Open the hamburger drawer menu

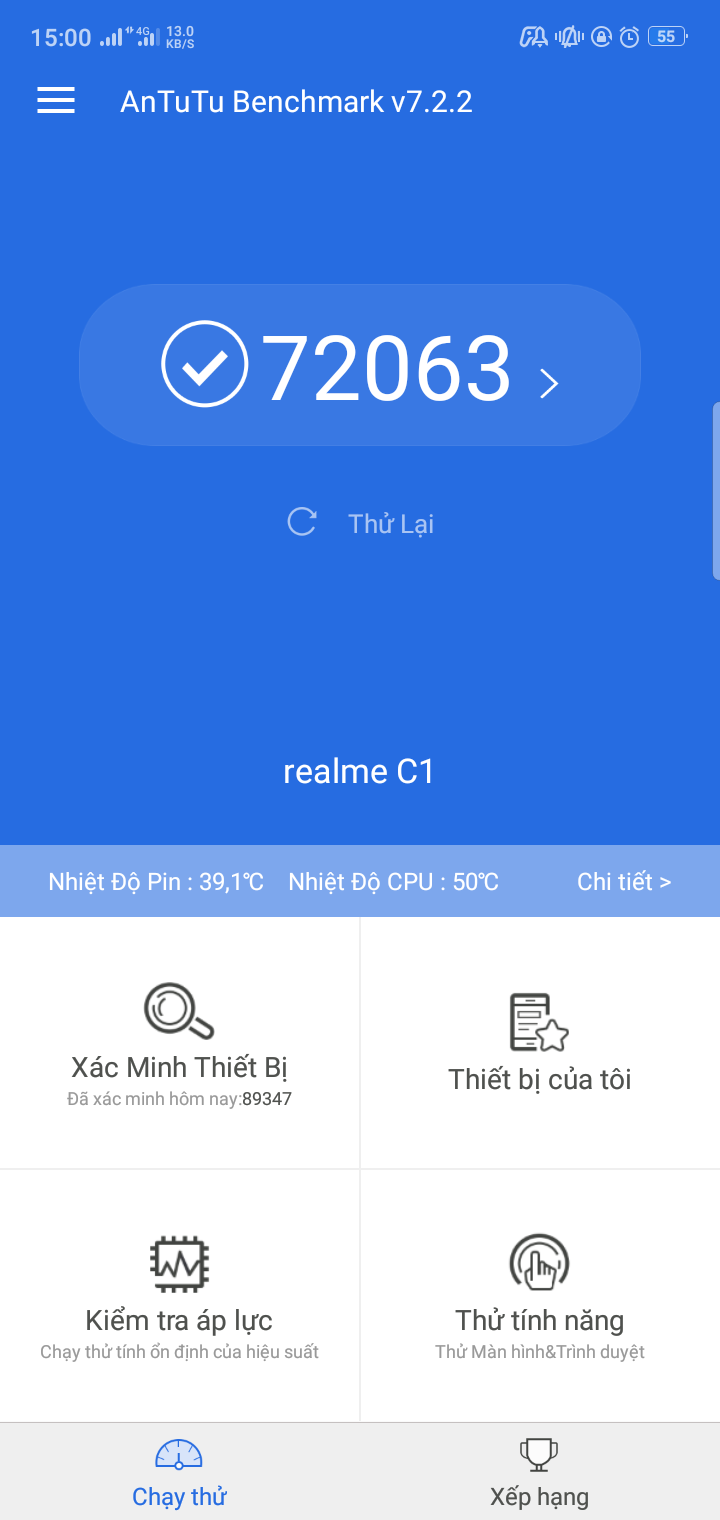[56, 101]
